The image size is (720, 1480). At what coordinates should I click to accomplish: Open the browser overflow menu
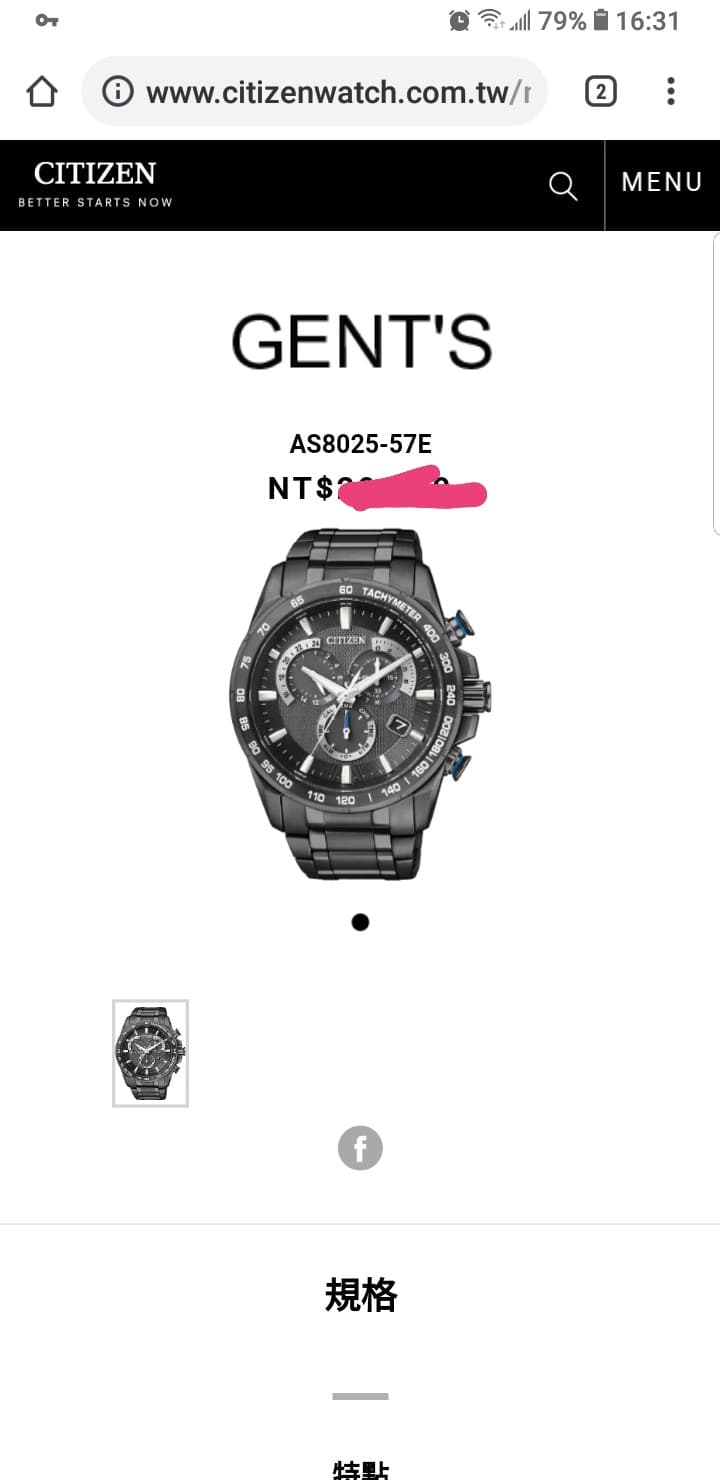tap(671, 92)
